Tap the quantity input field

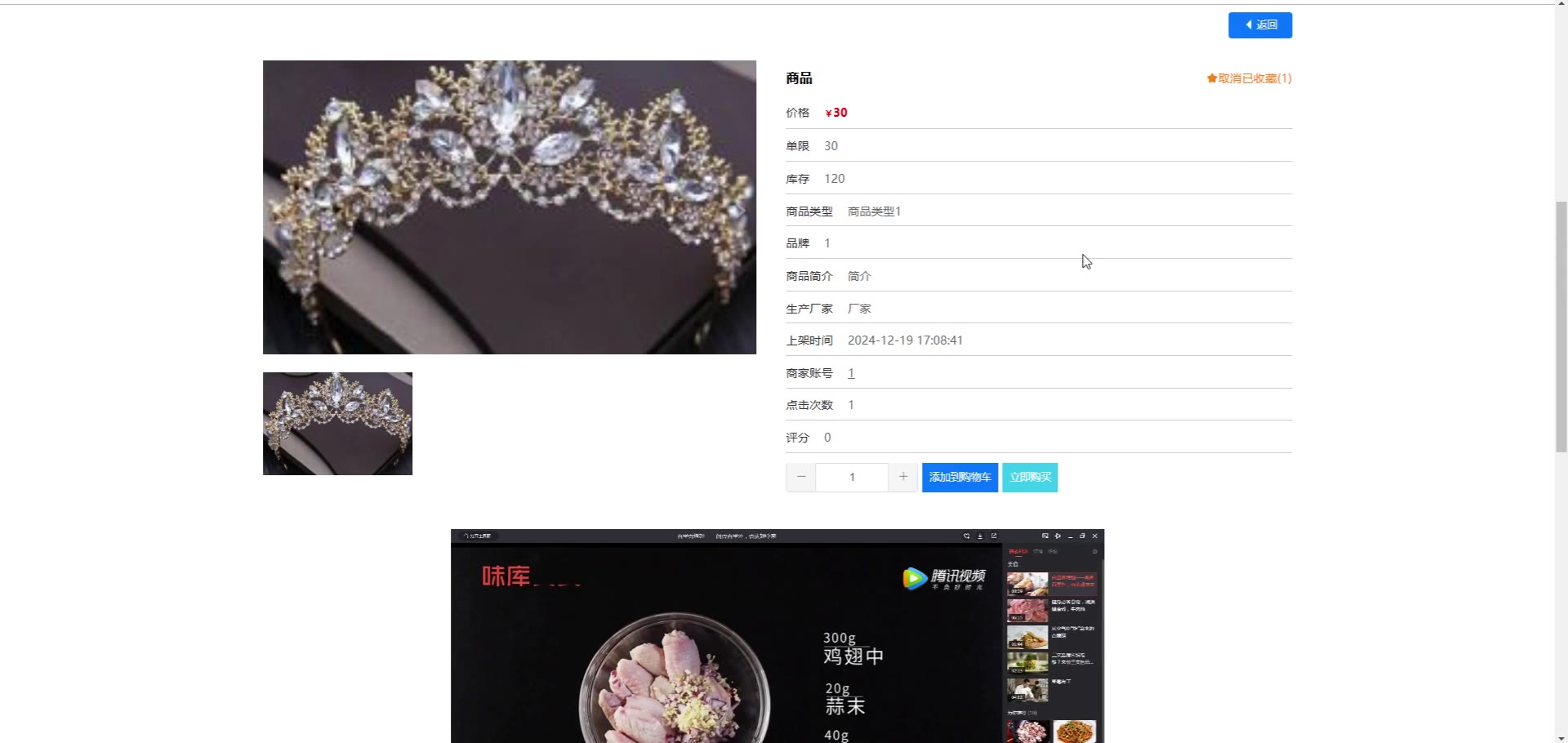point(852,478)
